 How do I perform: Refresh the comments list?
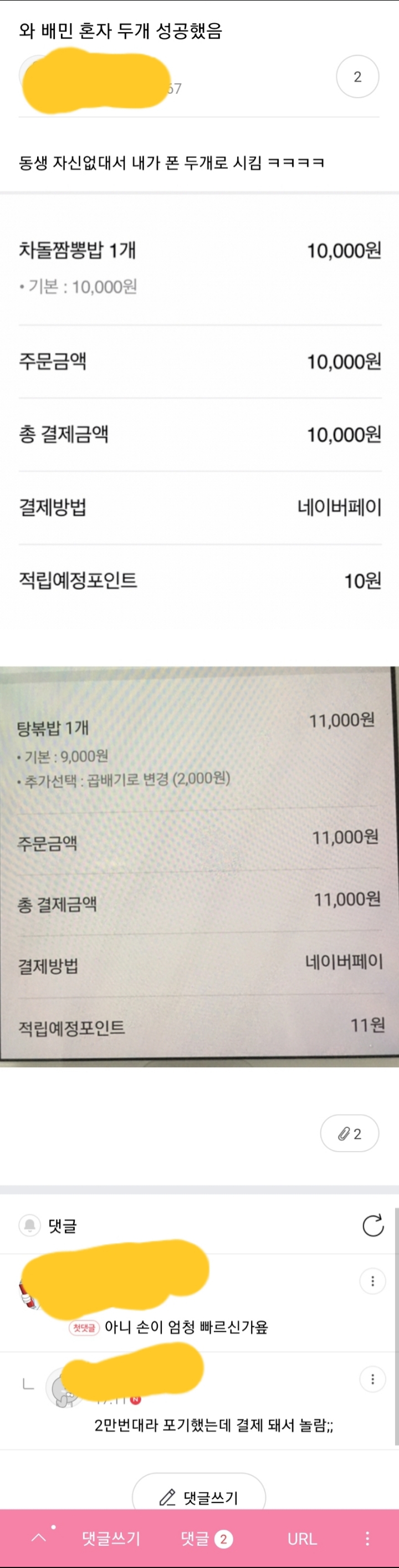(372, 1225)
